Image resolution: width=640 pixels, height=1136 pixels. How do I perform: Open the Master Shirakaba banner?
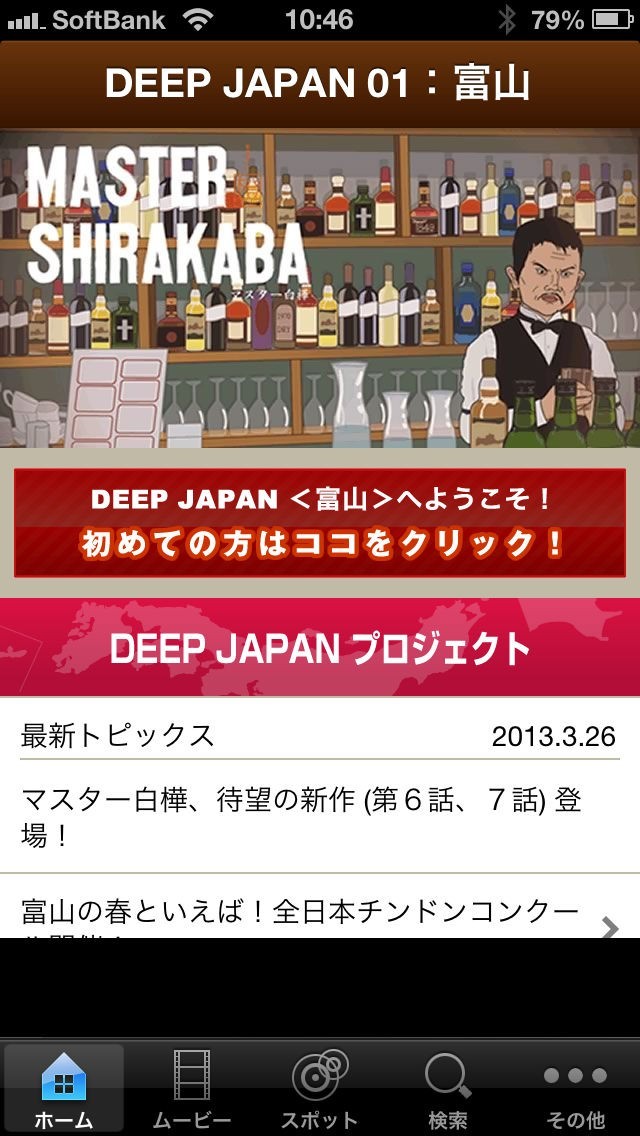click(x=320, y=288)
